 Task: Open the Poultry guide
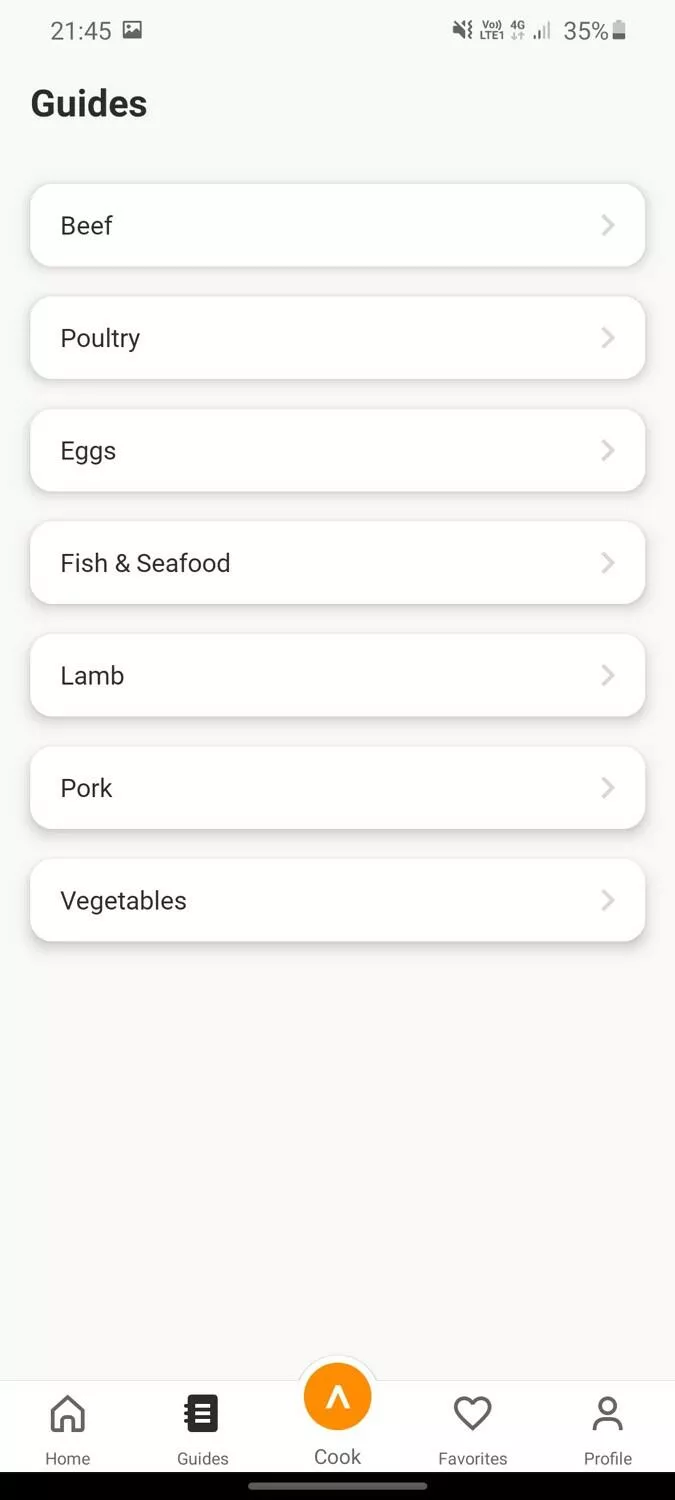pyautogui.click(x=337, y=338)
